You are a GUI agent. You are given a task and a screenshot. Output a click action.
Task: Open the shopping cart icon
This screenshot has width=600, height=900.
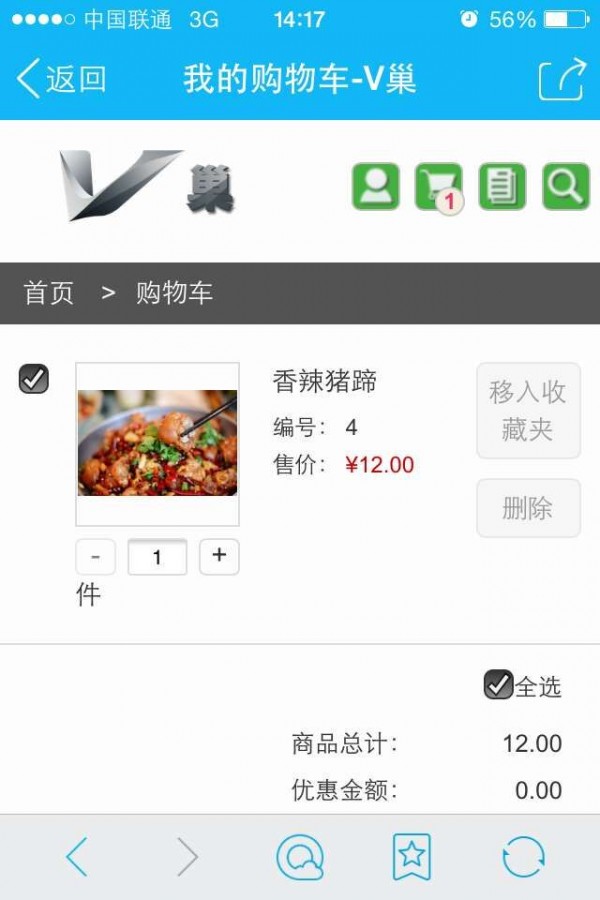[439, 187]
